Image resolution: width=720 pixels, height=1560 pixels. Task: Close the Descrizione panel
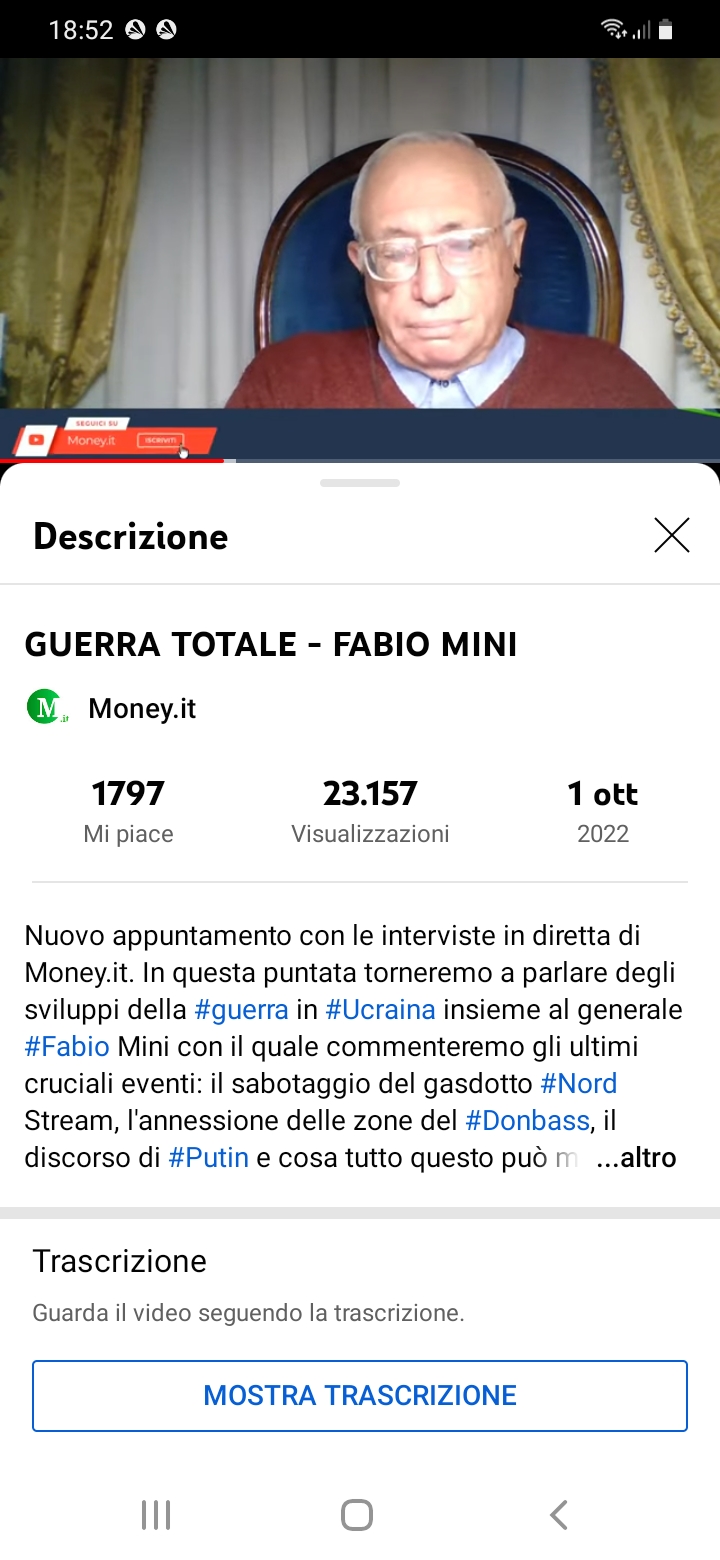click(672, 536)
